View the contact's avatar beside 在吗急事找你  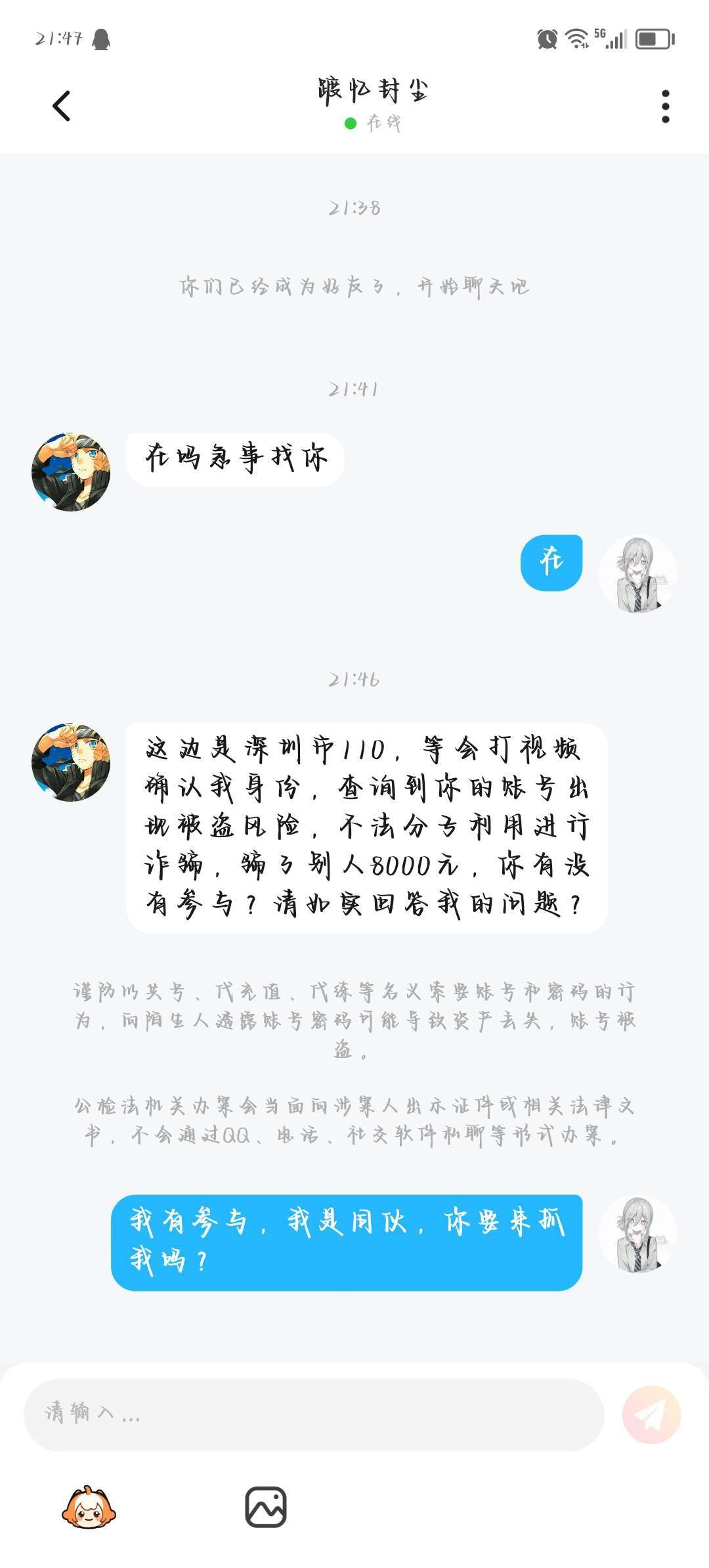click(x=71, y=472)
